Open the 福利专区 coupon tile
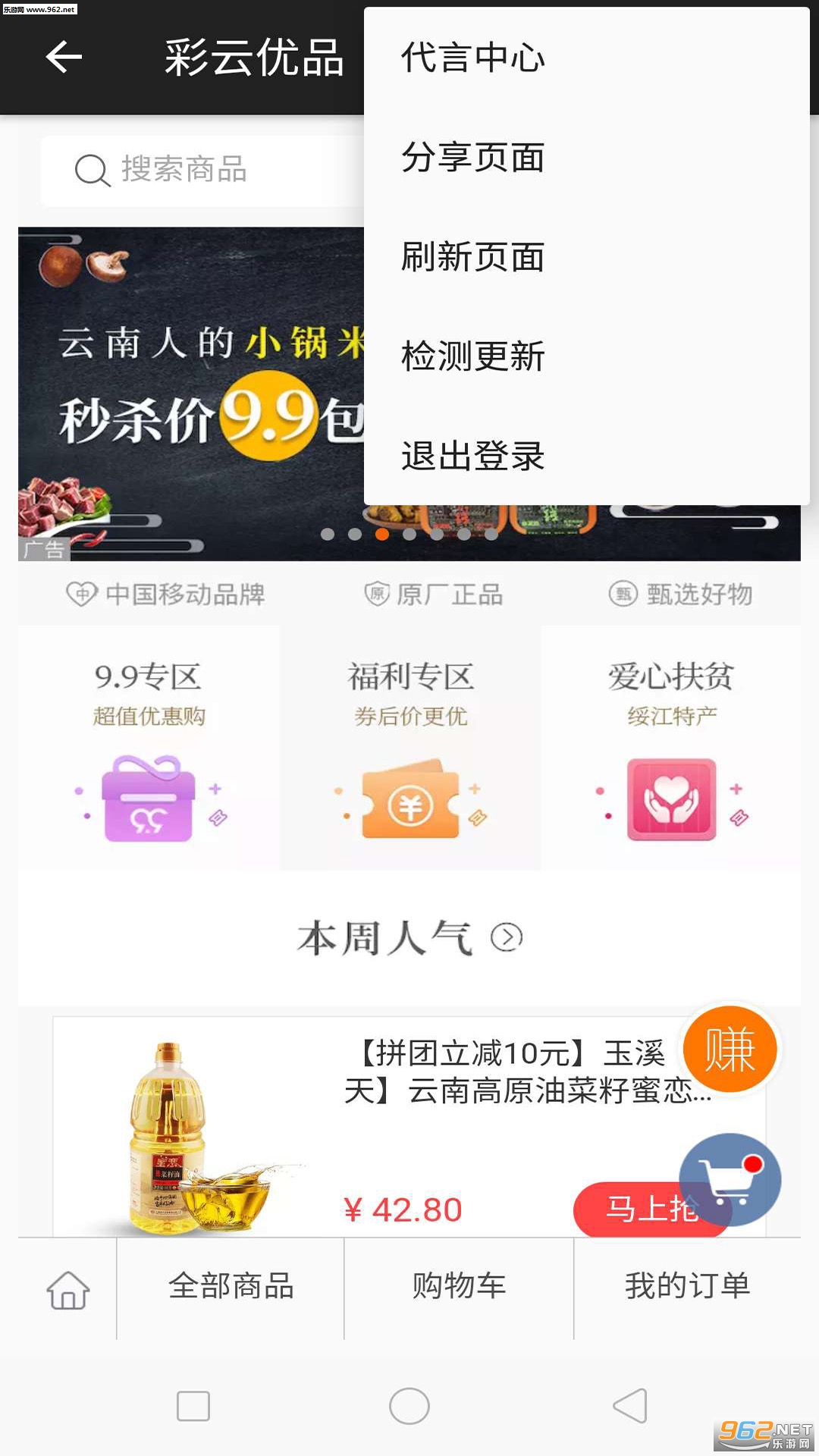Viewport: 819px width, 1456px height. 410,747
